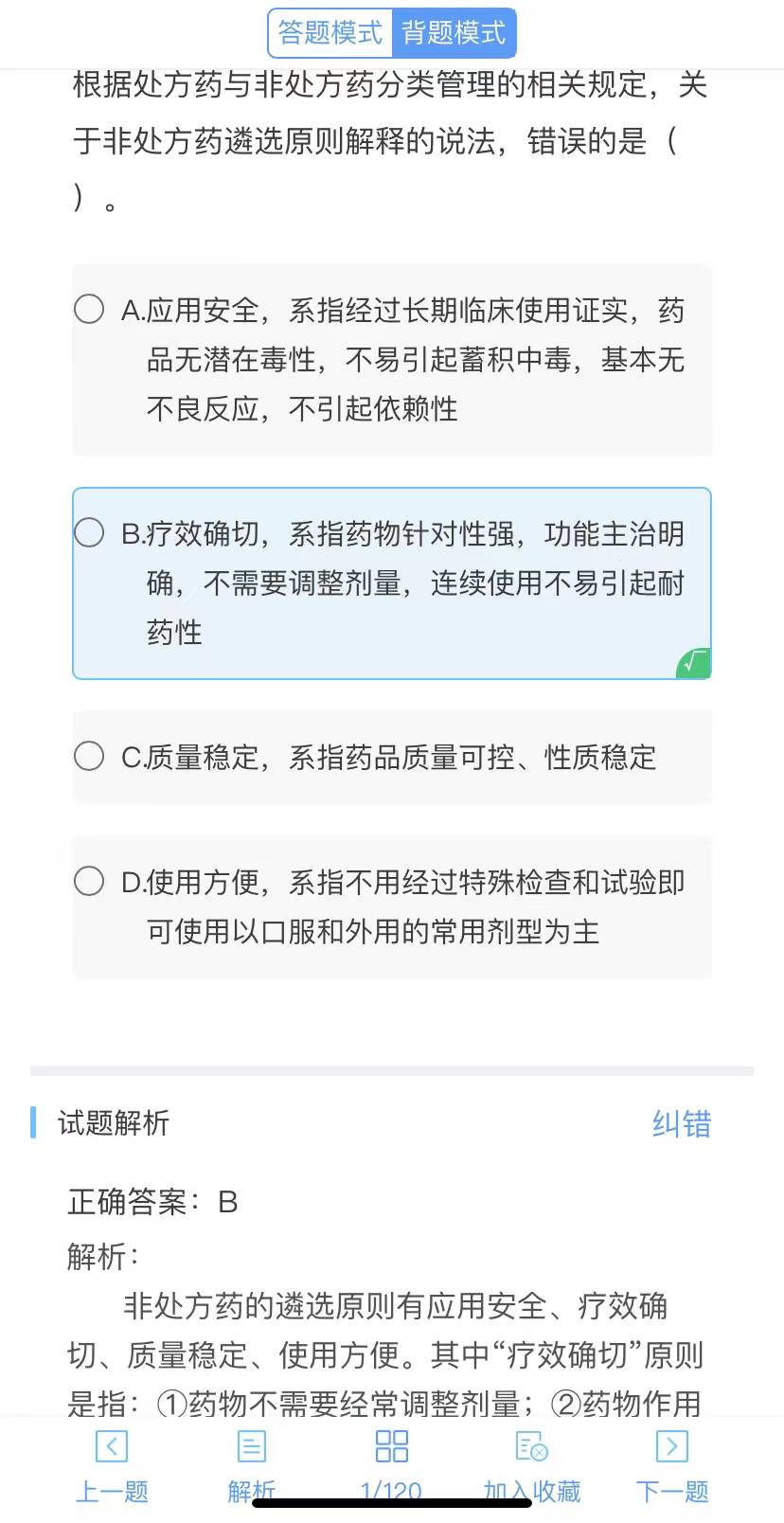The height and width of the screenshot is (1523, 784).
Task: Select radio button for option C
Action: (x=89, y=756)
